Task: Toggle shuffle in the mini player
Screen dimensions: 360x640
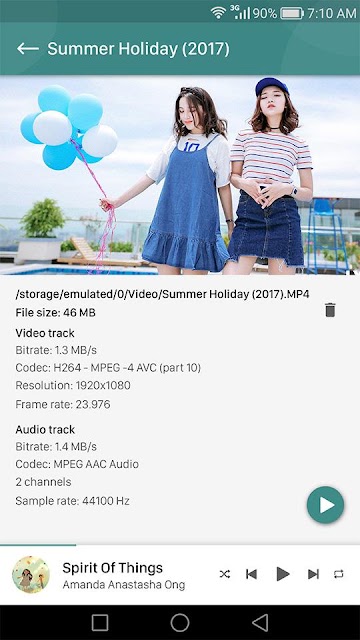Action: click(x=224, y=574)
